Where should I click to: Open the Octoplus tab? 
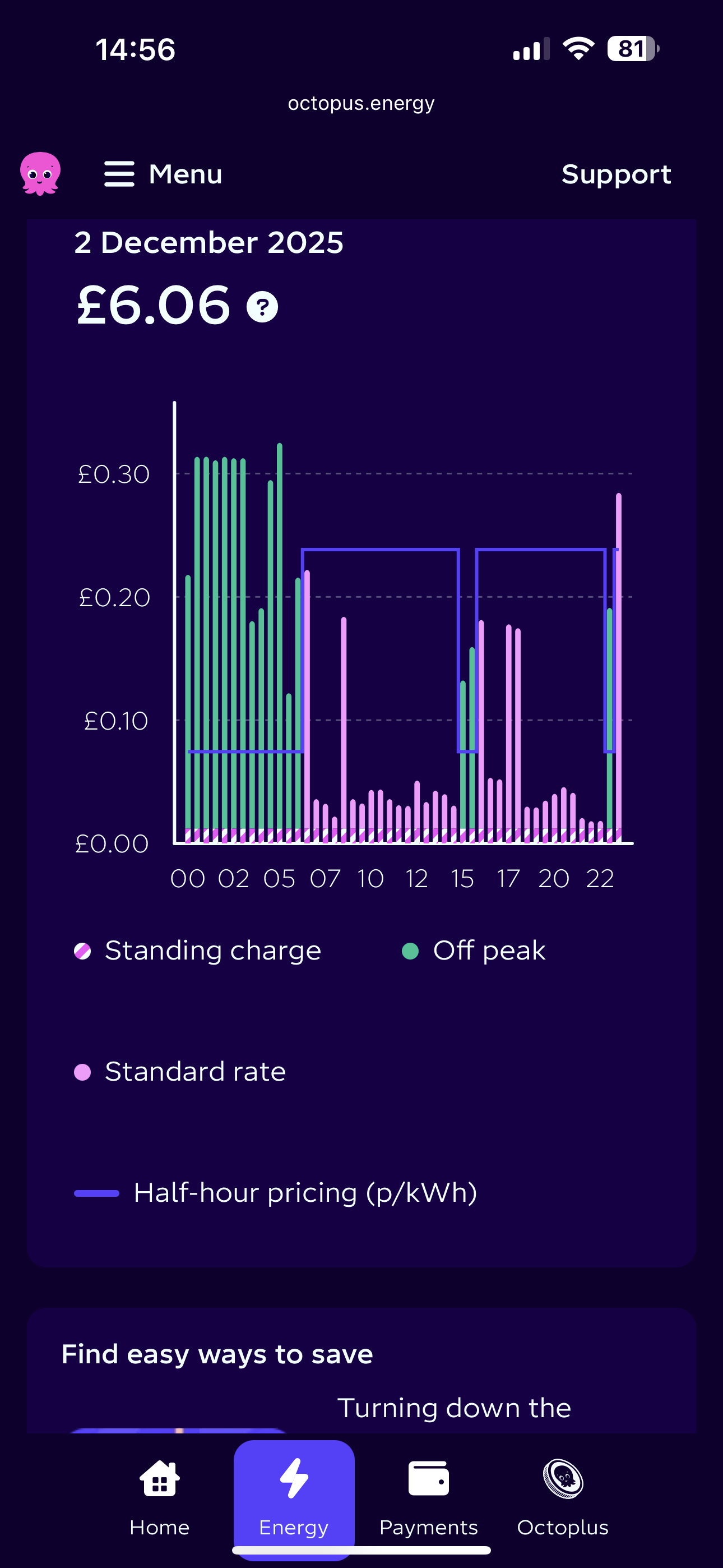click(x=563, y=1496)
